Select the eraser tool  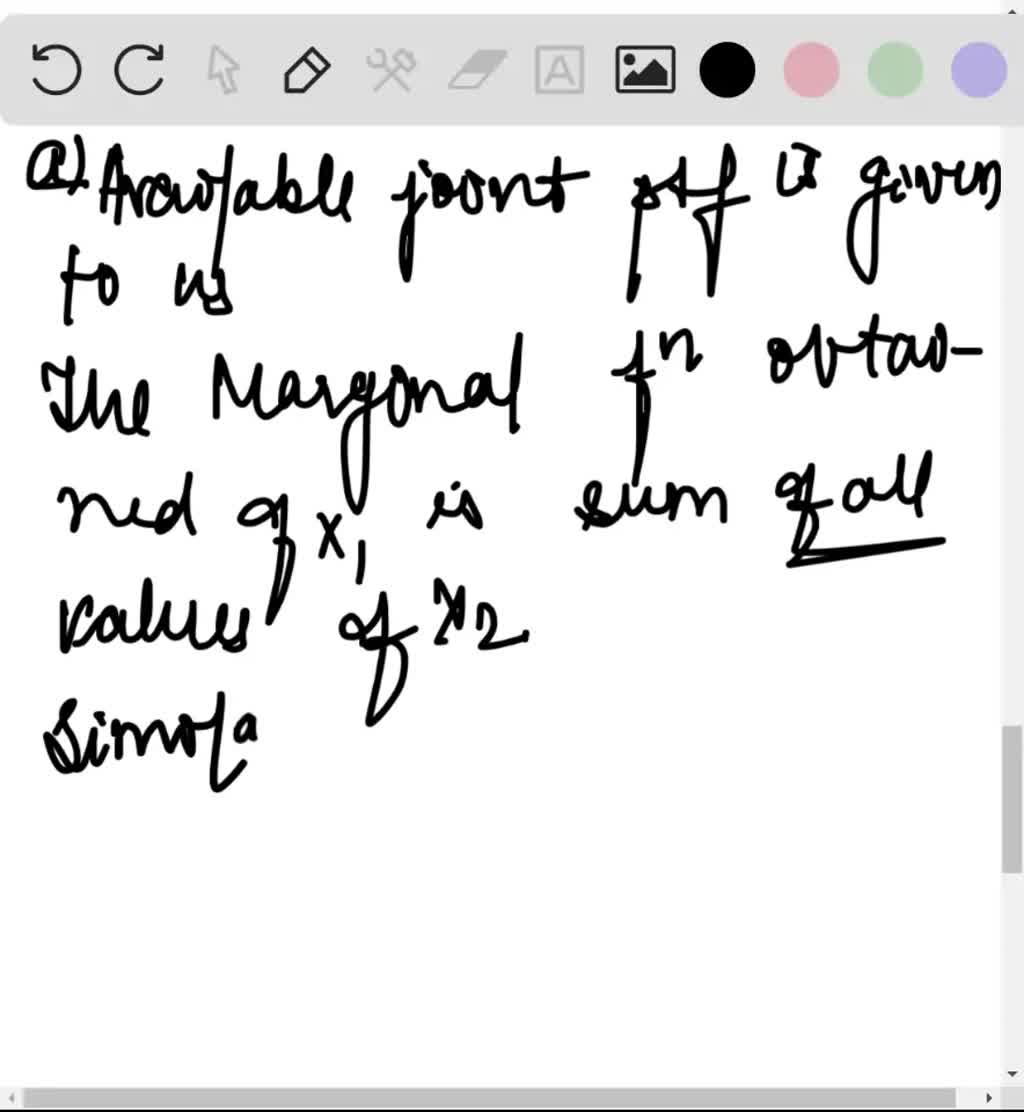pyautogui.click(x=477, y=71)
